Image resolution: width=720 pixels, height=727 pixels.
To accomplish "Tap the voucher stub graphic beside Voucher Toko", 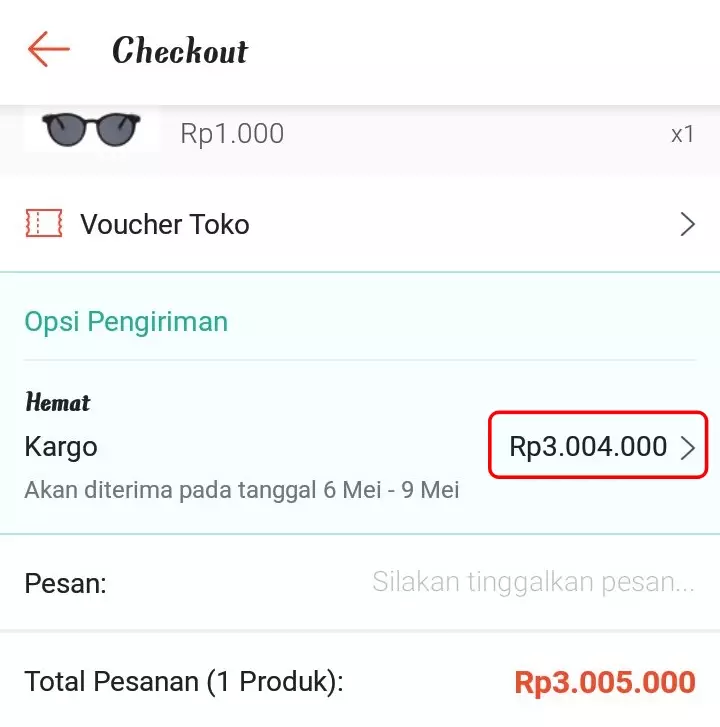I will [44, 224].
